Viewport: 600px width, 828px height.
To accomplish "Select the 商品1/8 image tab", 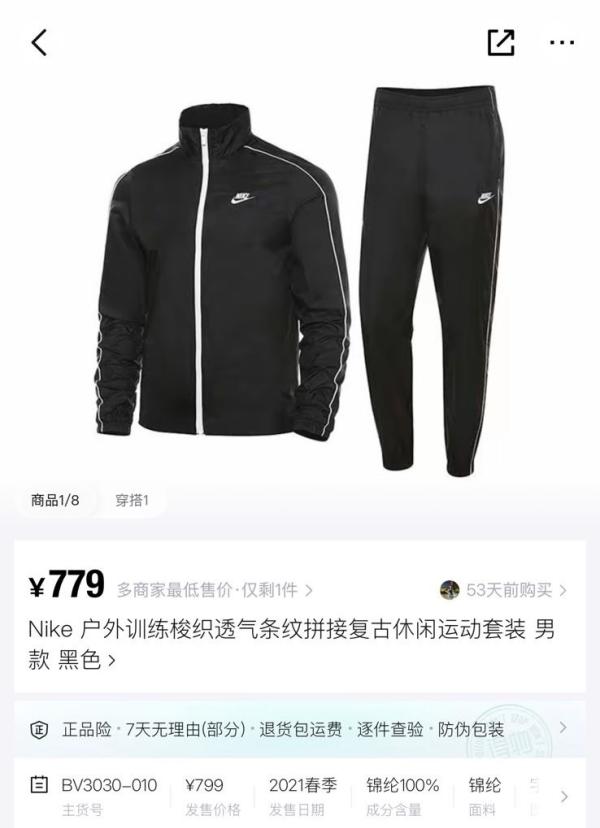I will pos(55,500).
